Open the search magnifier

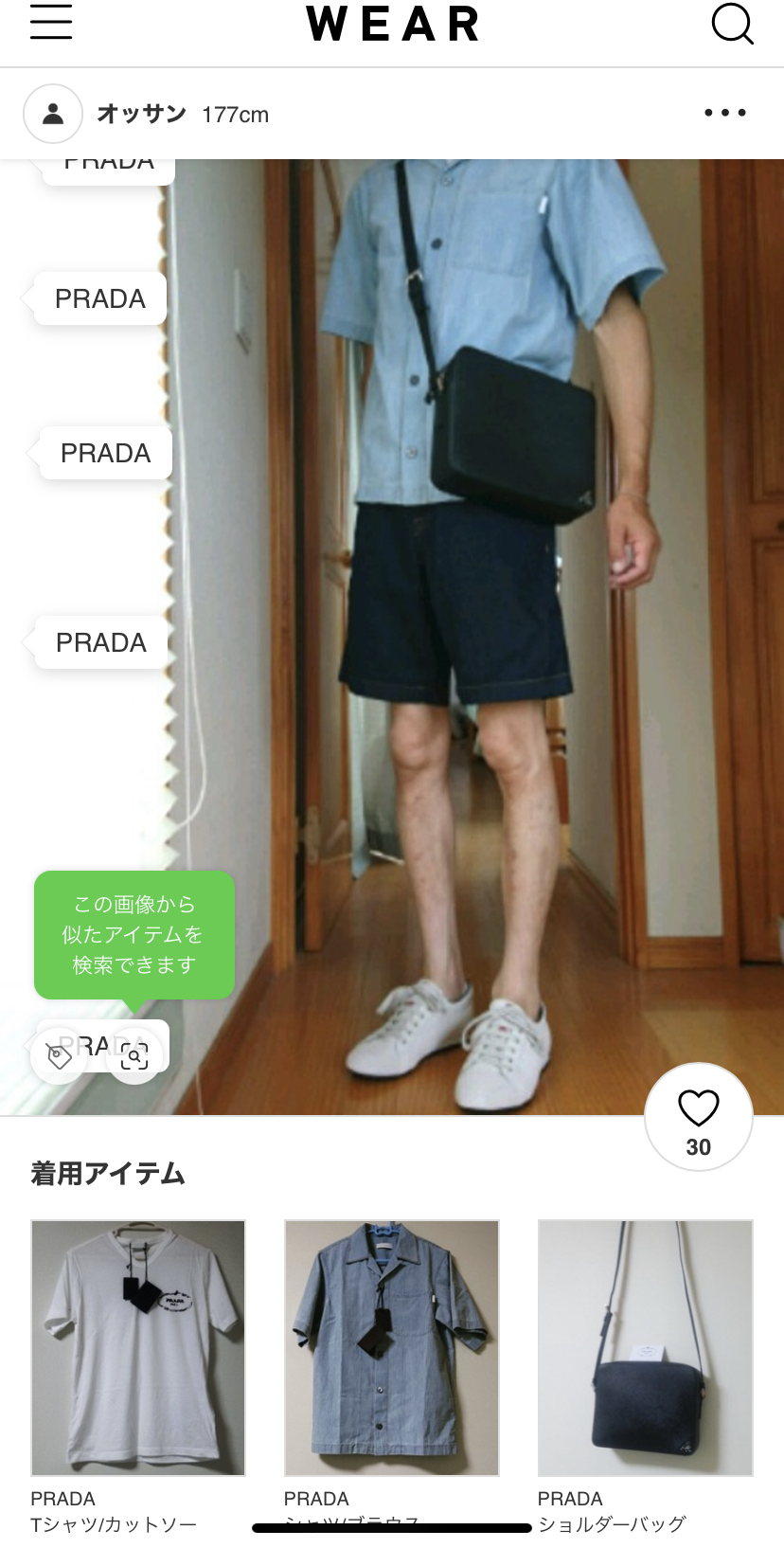pos(732,24)
